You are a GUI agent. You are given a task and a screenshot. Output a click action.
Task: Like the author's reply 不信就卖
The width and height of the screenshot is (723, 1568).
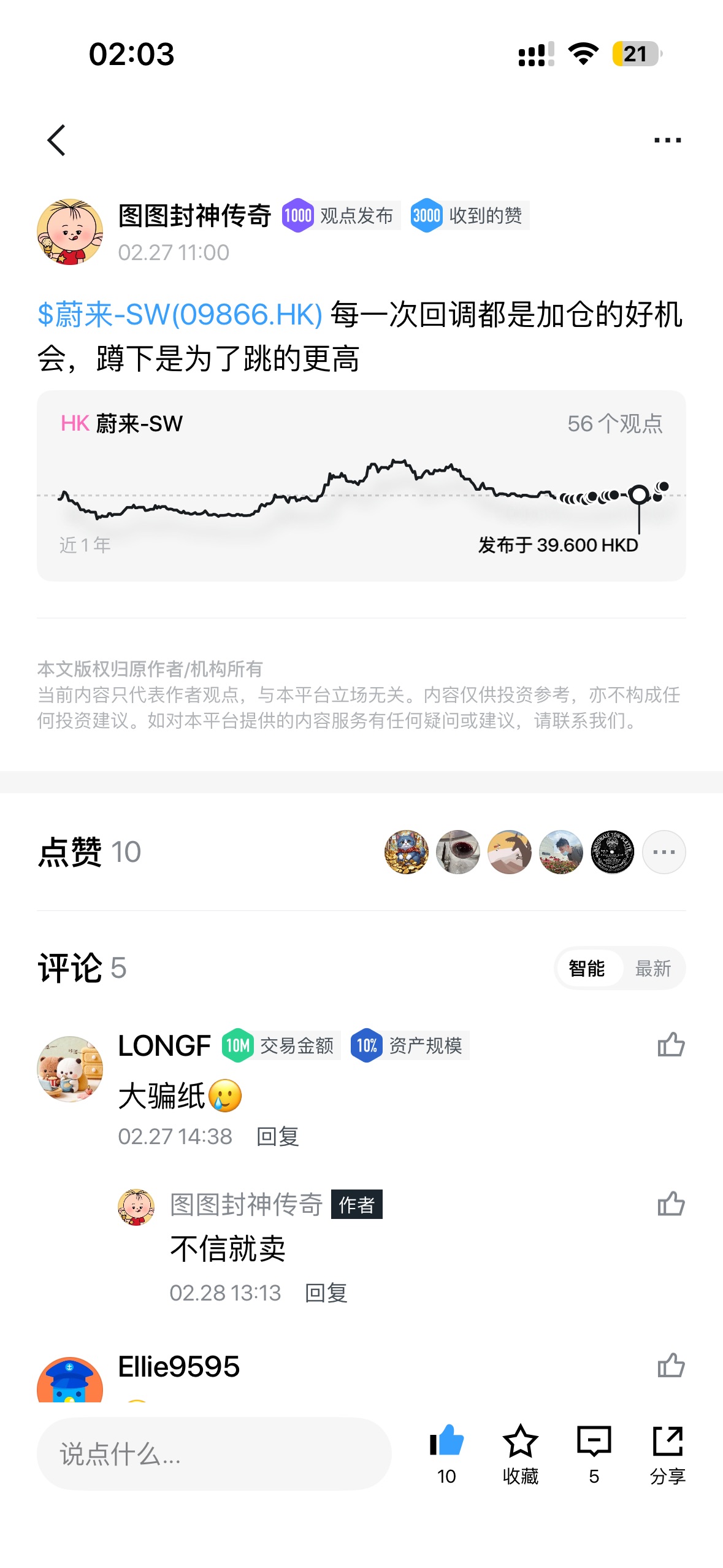pos(670,1204)
